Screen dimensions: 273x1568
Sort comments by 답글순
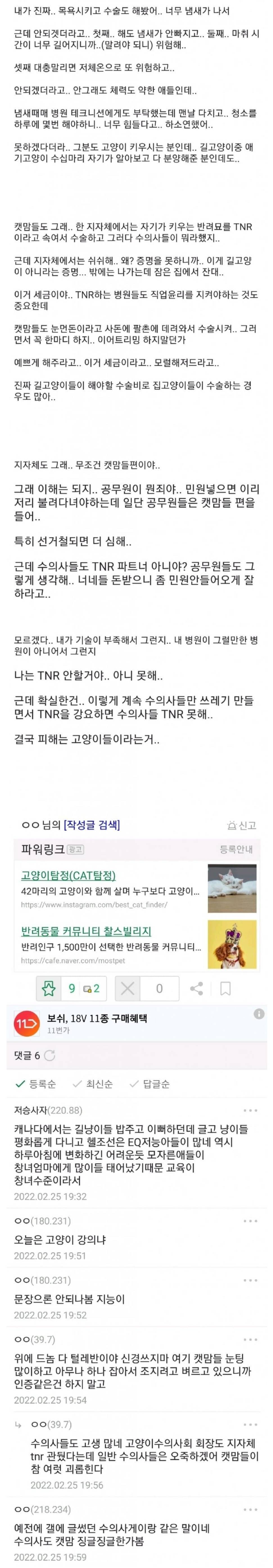149,1084
